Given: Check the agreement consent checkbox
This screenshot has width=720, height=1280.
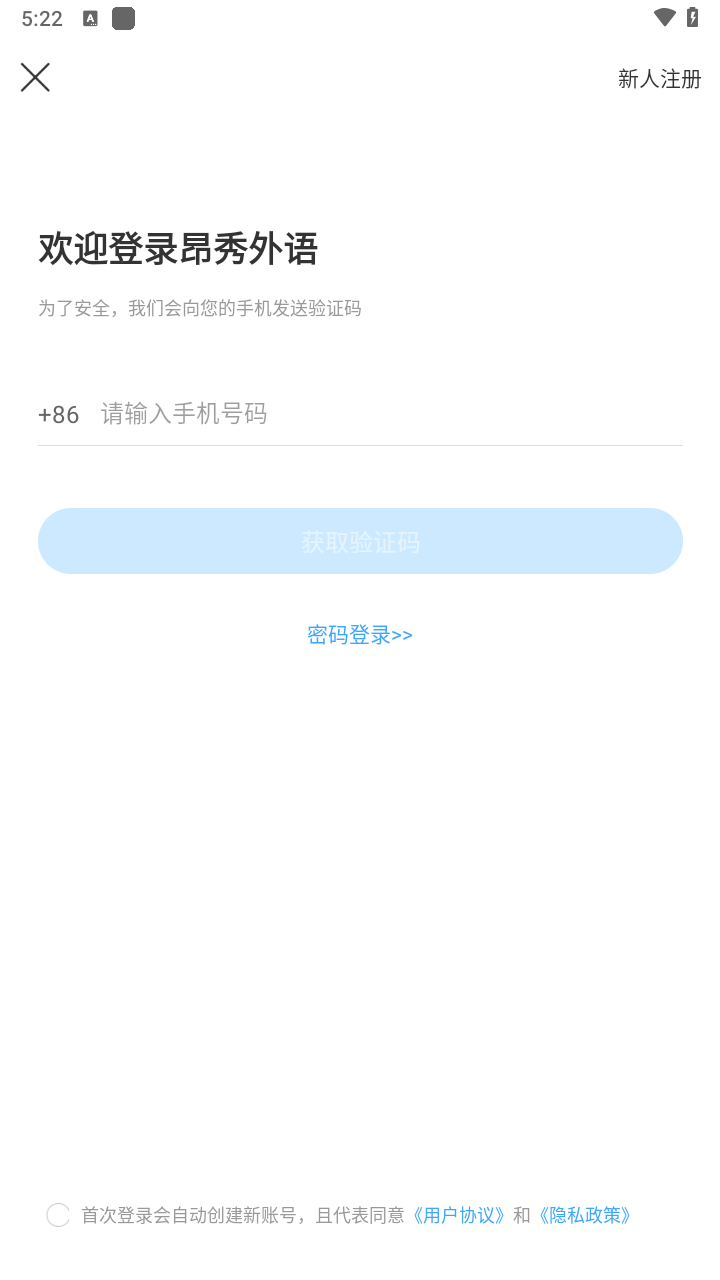Looking at the screenshot, I should (58, 1215).
